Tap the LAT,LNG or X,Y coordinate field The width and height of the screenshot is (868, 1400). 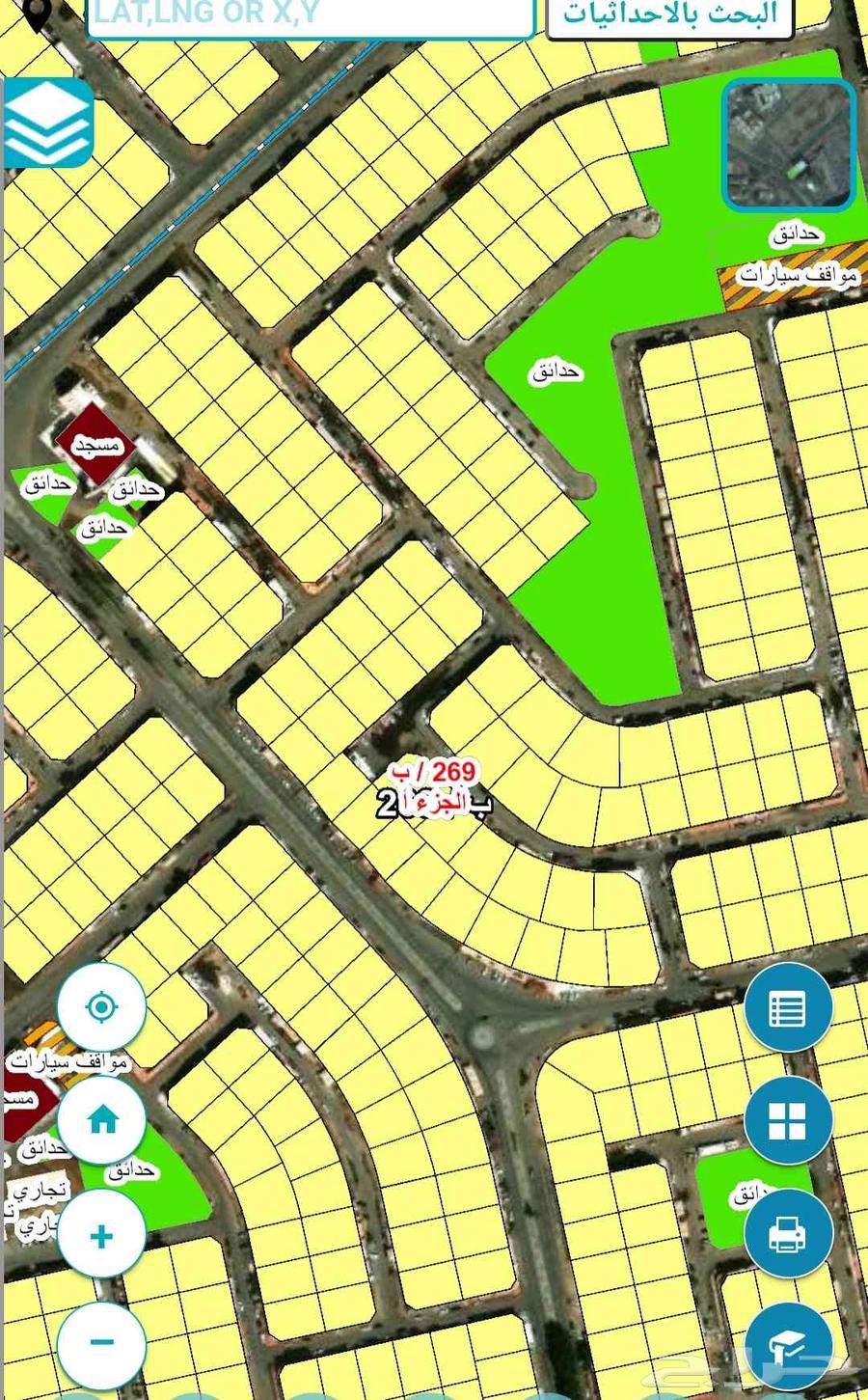click(309, 17)
